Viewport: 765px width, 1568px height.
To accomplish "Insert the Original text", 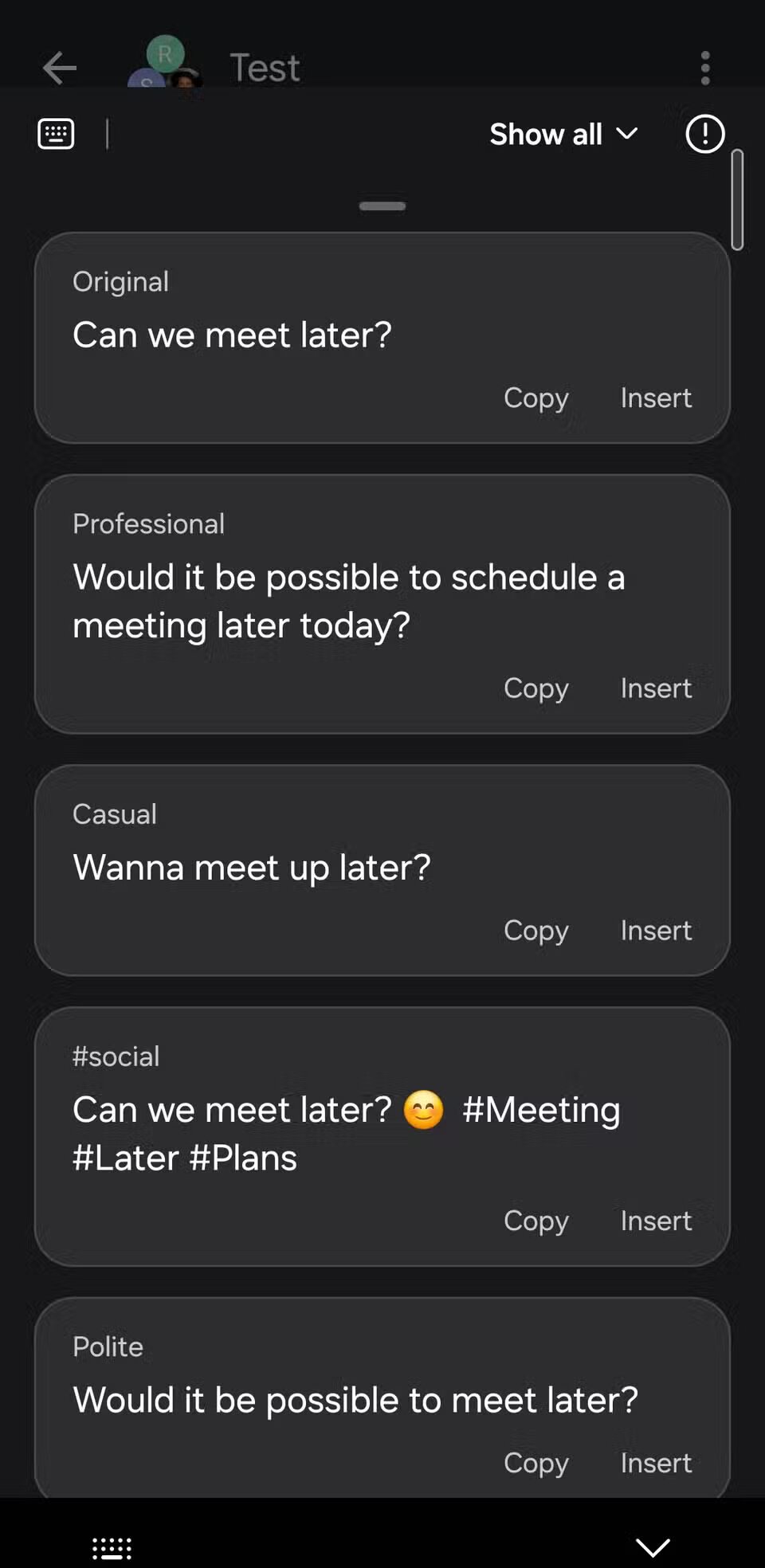I will point(656,398).
